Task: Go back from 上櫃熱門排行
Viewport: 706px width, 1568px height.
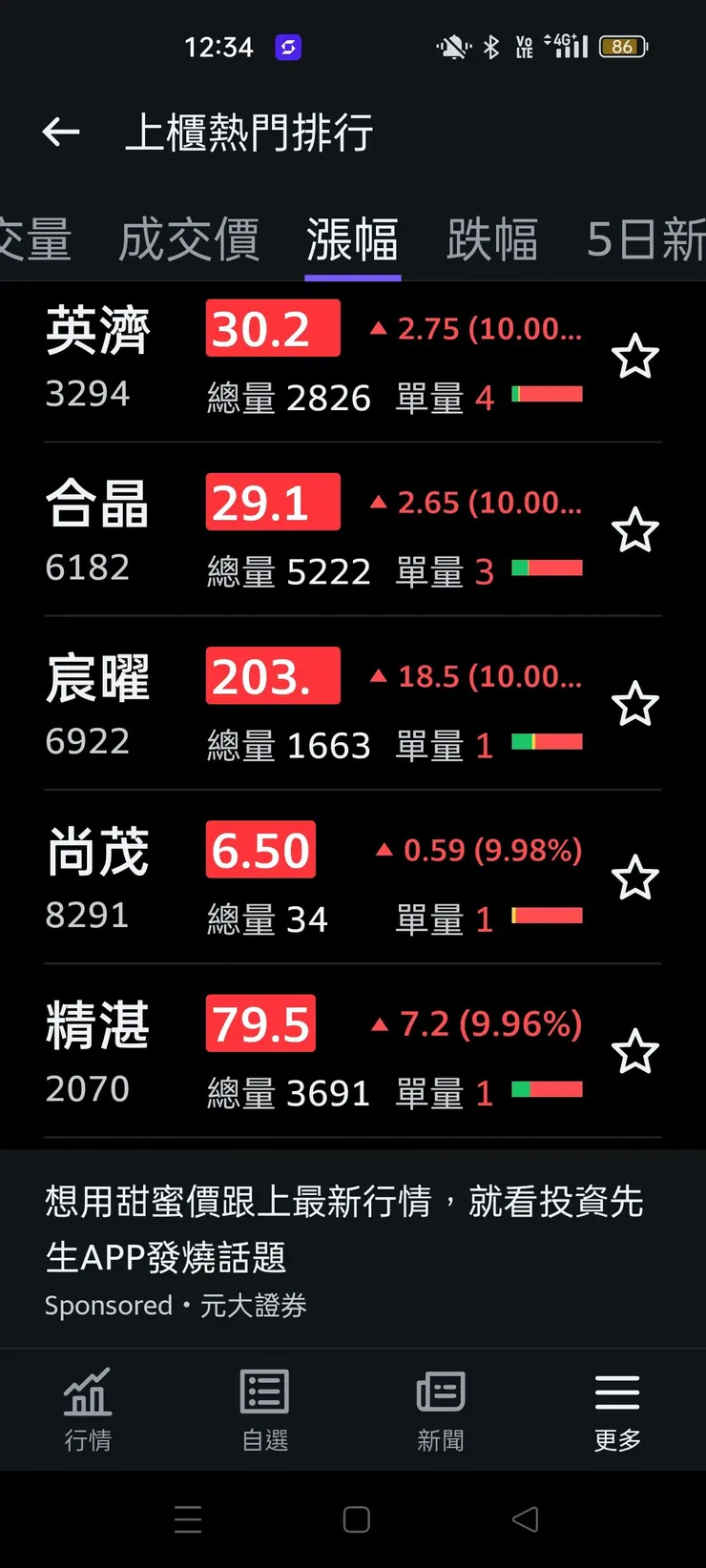Action: pos(61,132)
